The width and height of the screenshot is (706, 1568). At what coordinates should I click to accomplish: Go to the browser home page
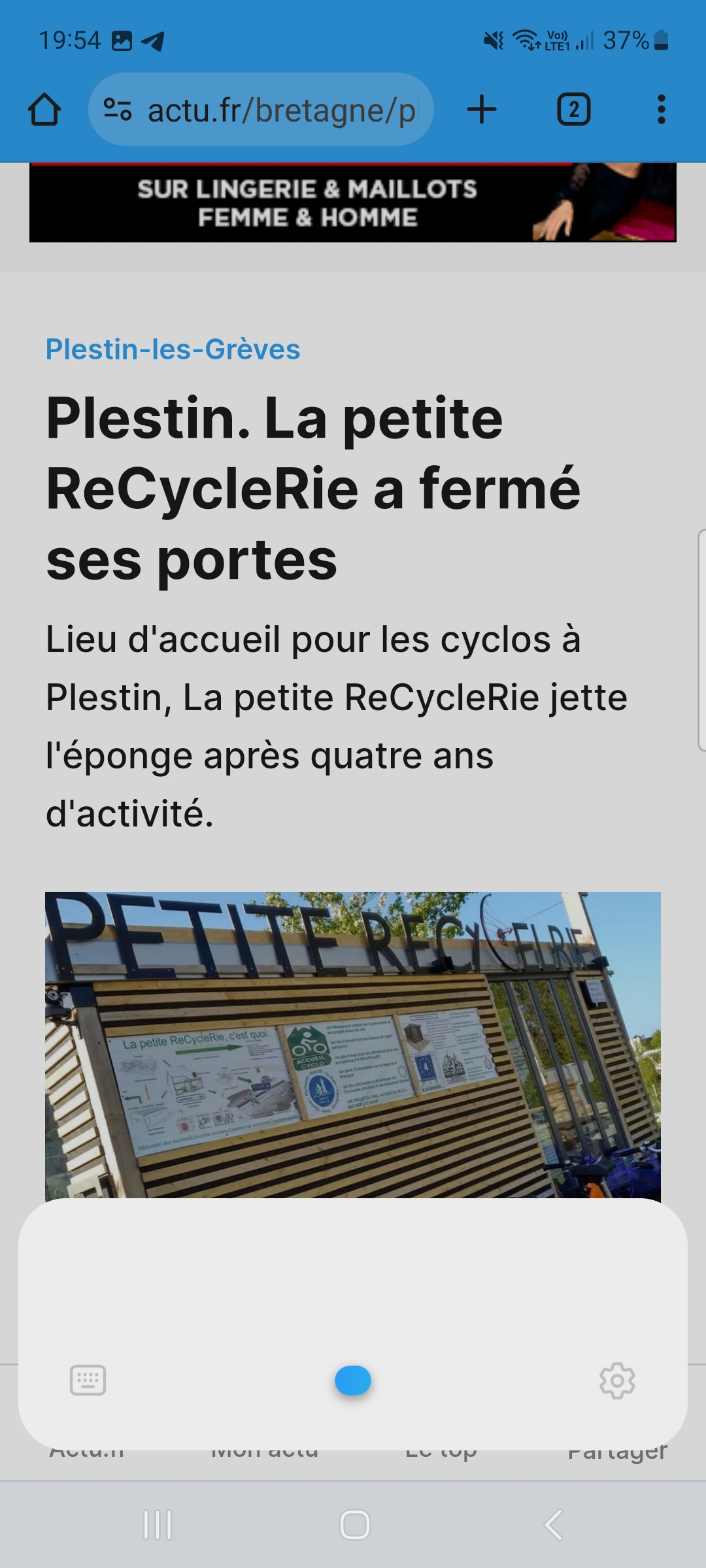coord(44,110)
